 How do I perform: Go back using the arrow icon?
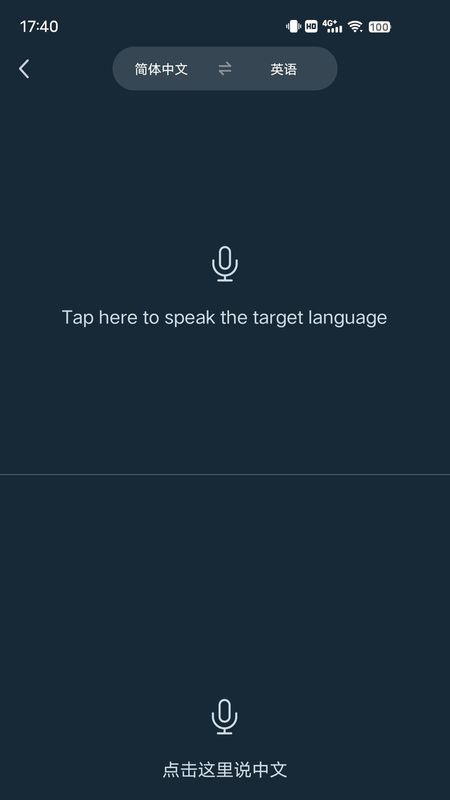click(x=24, y=69)
